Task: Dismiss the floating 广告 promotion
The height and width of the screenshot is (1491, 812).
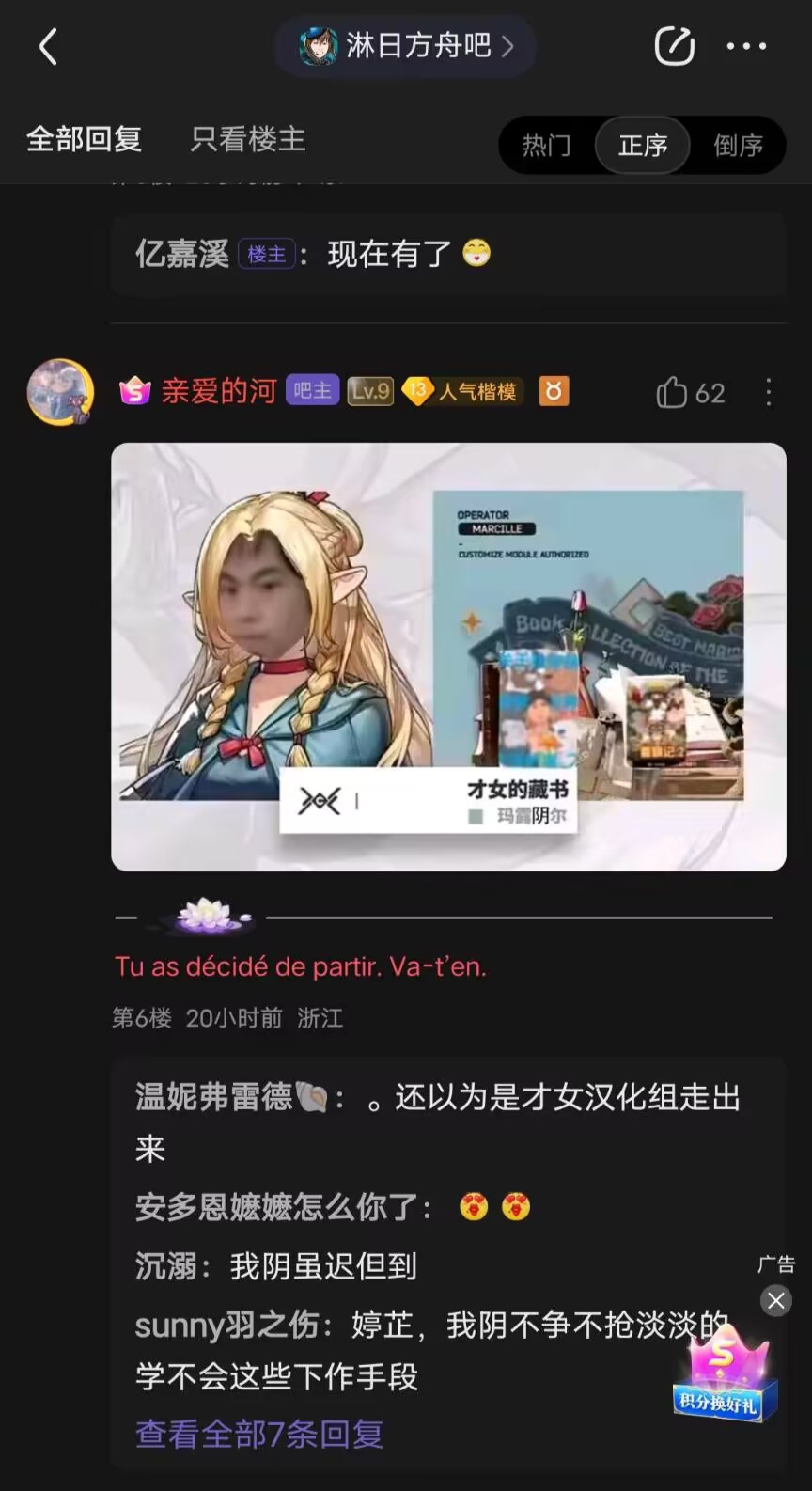Action: point(776,1300)
